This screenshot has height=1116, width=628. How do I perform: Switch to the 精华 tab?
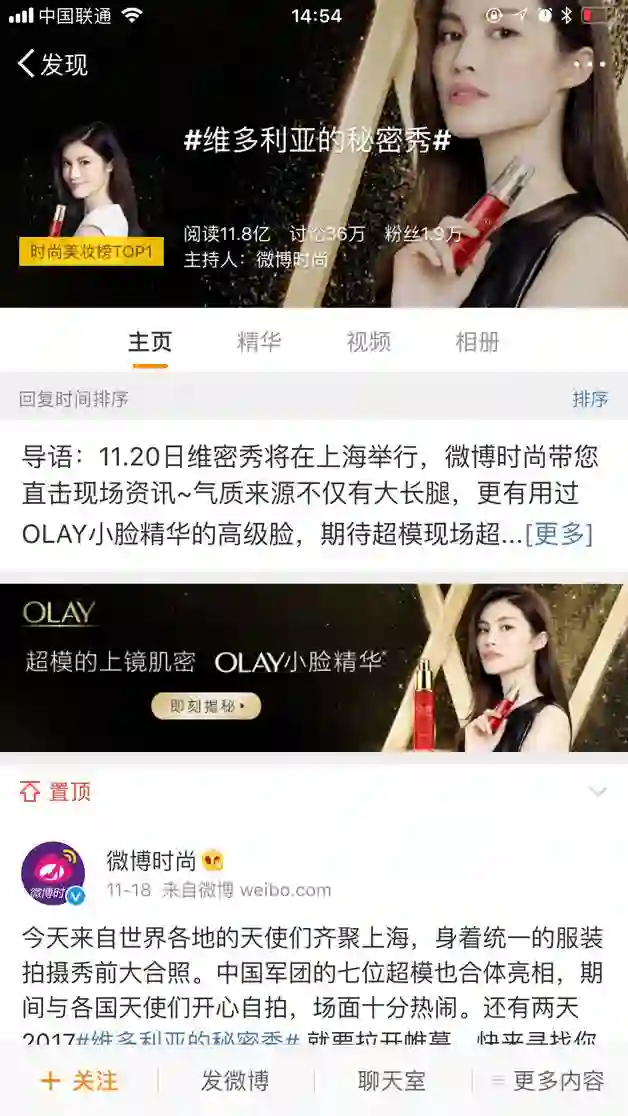[x=259, y=341]
